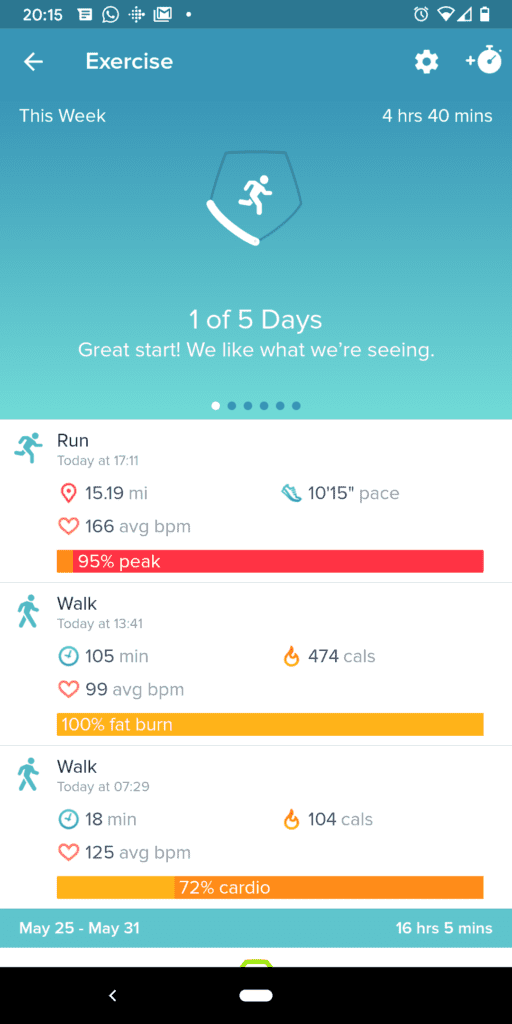Tap the system back button in navigation bar
The width and height of the screenshot is (512, 1024).
[x=112, y=995]
